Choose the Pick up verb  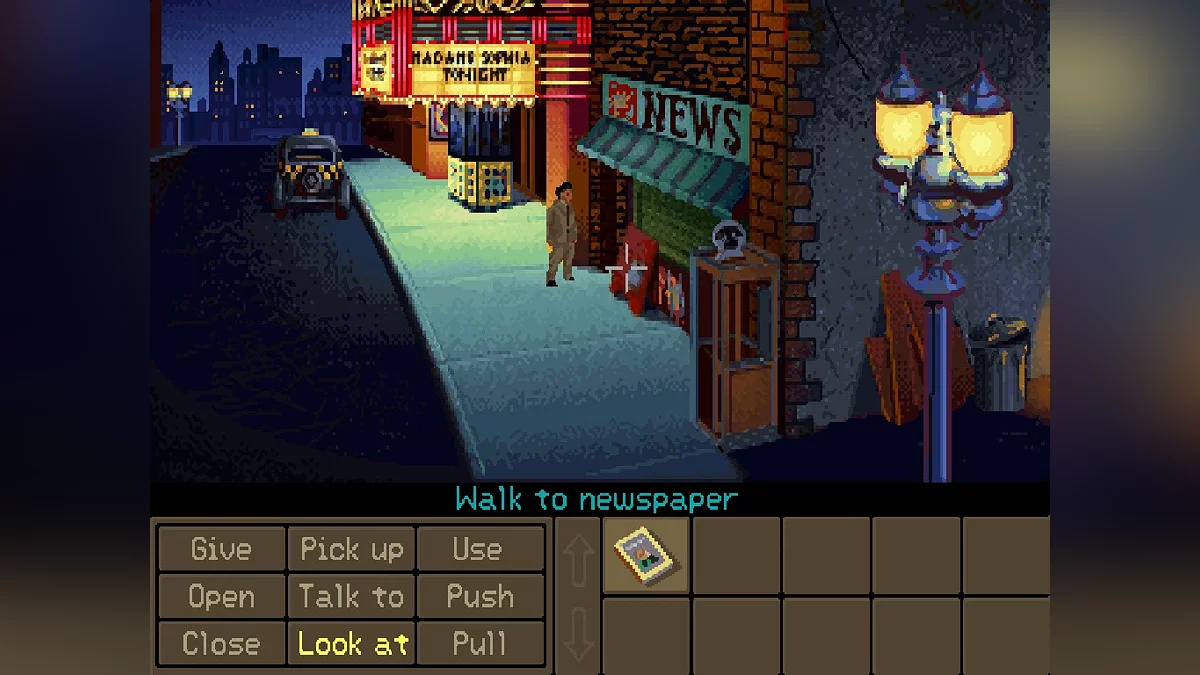pyautogui.click(x=351, y=549)
